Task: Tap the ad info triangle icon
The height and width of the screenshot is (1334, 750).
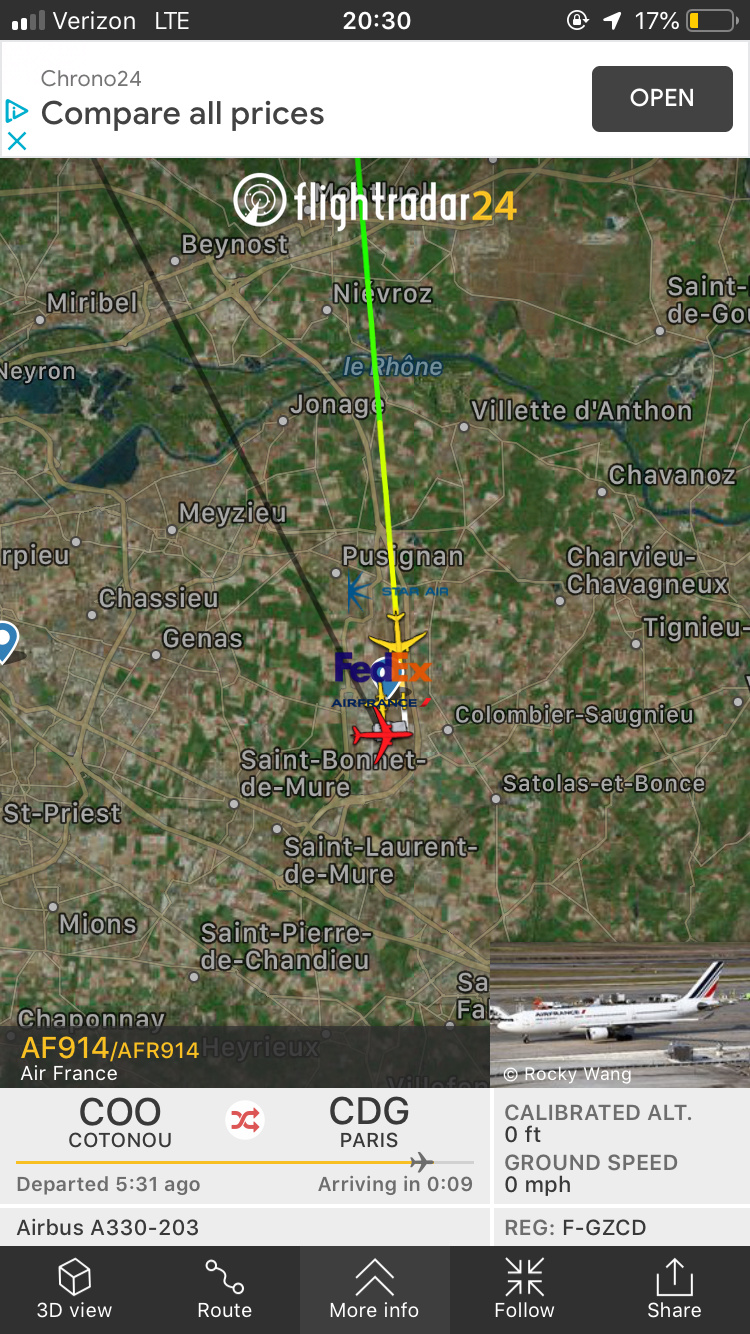Action: 16,110
